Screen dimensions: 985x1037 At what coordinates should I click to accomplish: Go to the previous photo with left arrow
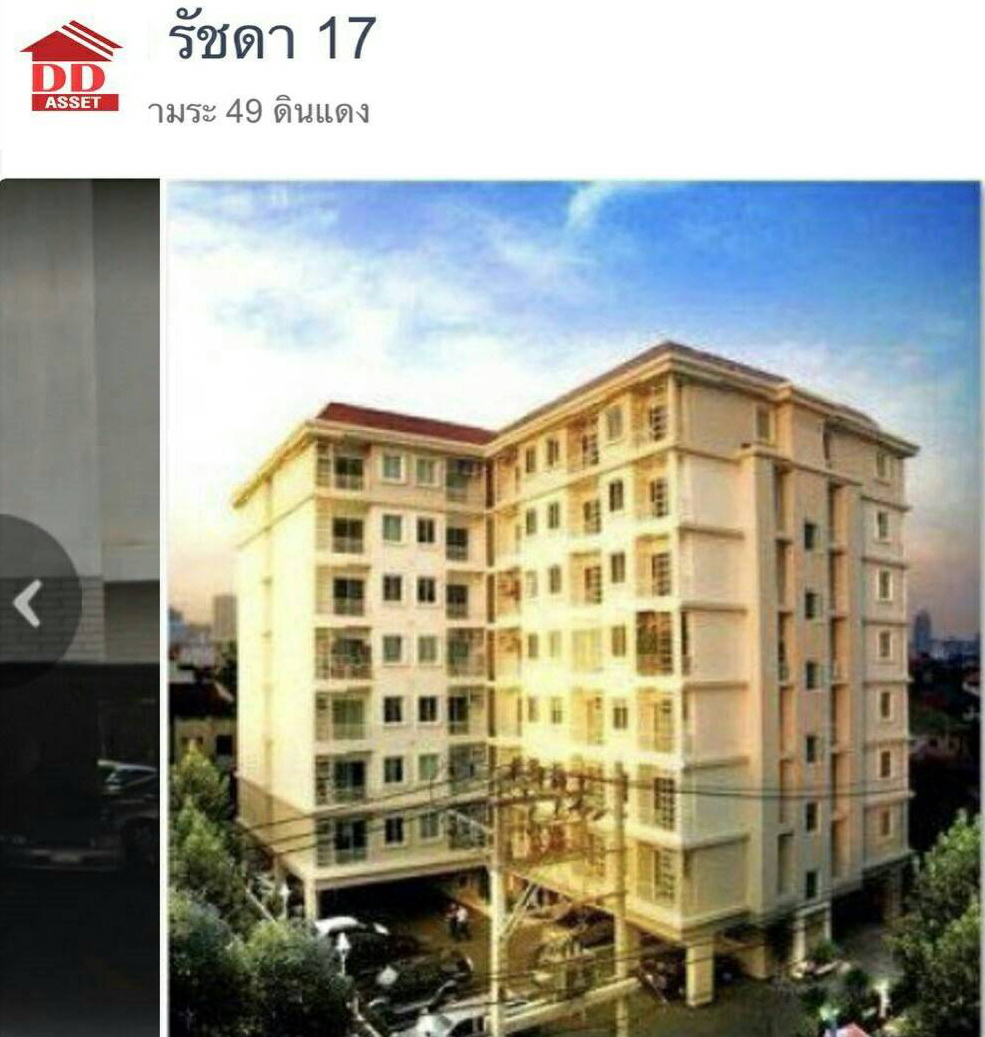coord(28,603)
